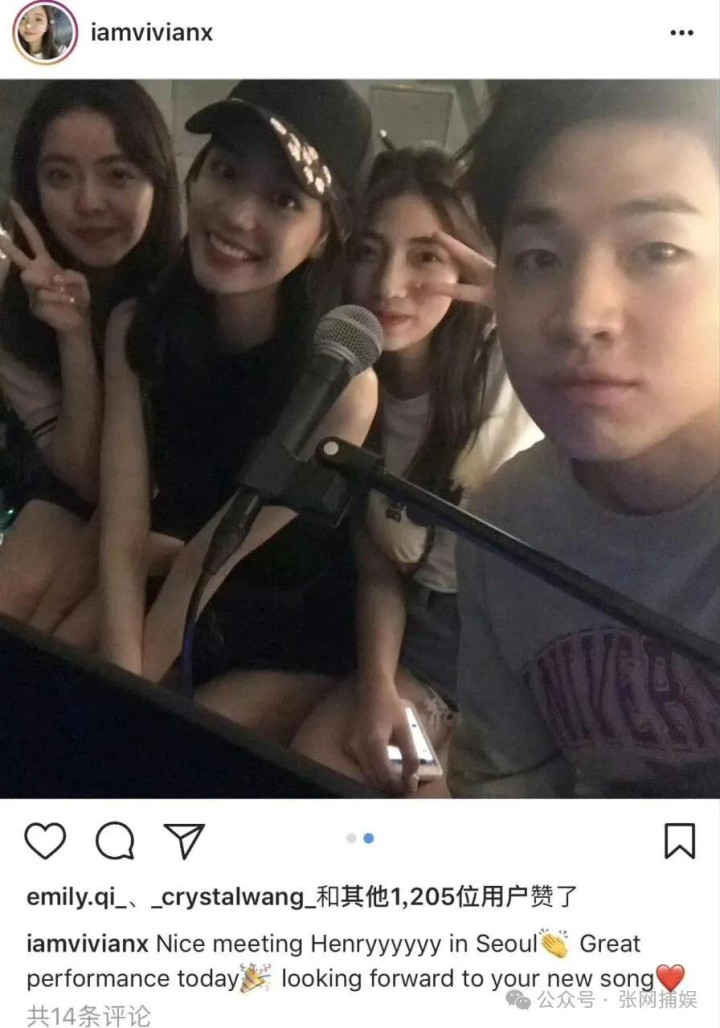Tap the photo in the post
Viewport: 720px width, 1028px height.
point(360,439)
